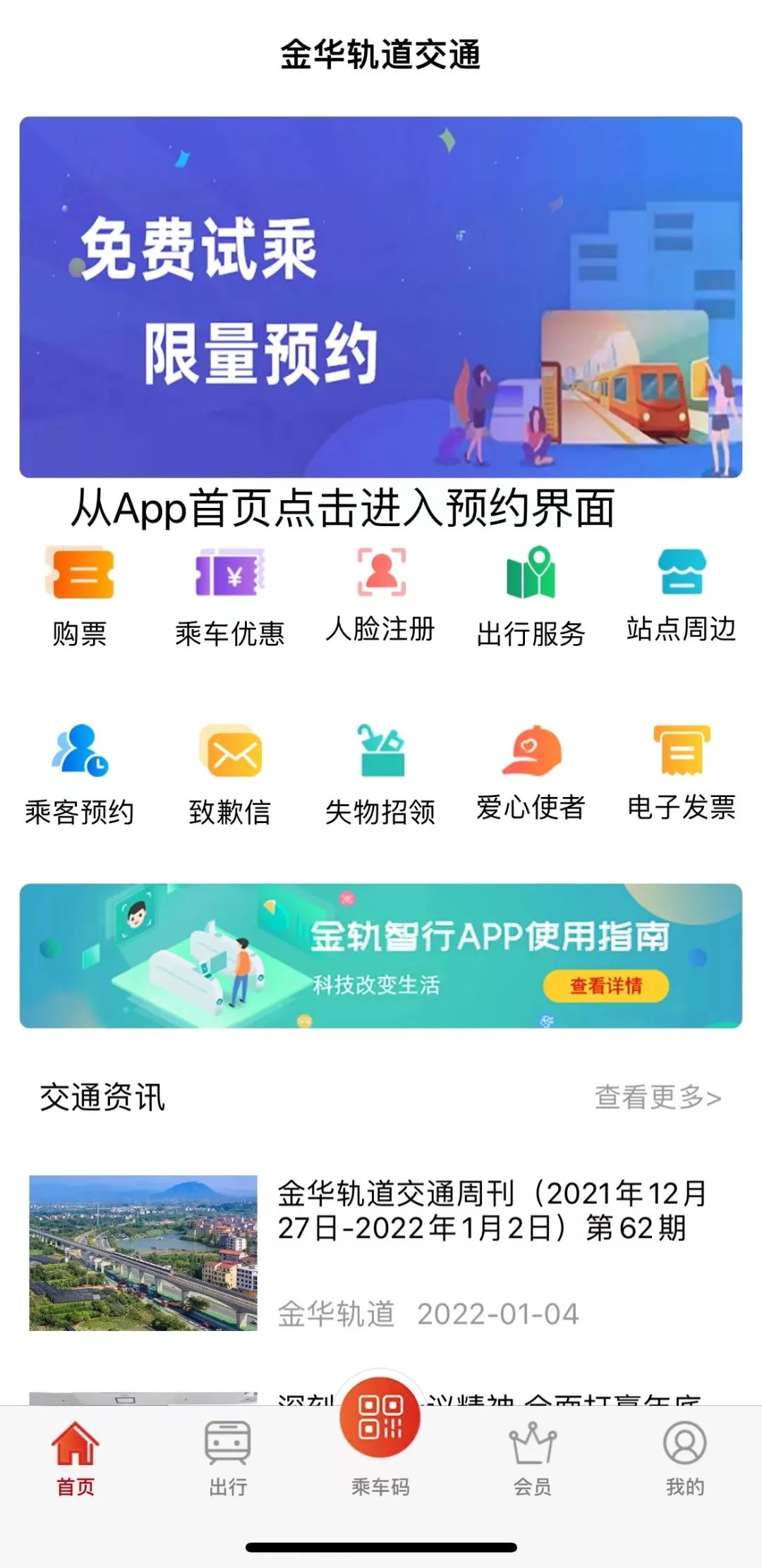
Task: Open 乘车优惠 ride discounts
Action: click(230, 596)
